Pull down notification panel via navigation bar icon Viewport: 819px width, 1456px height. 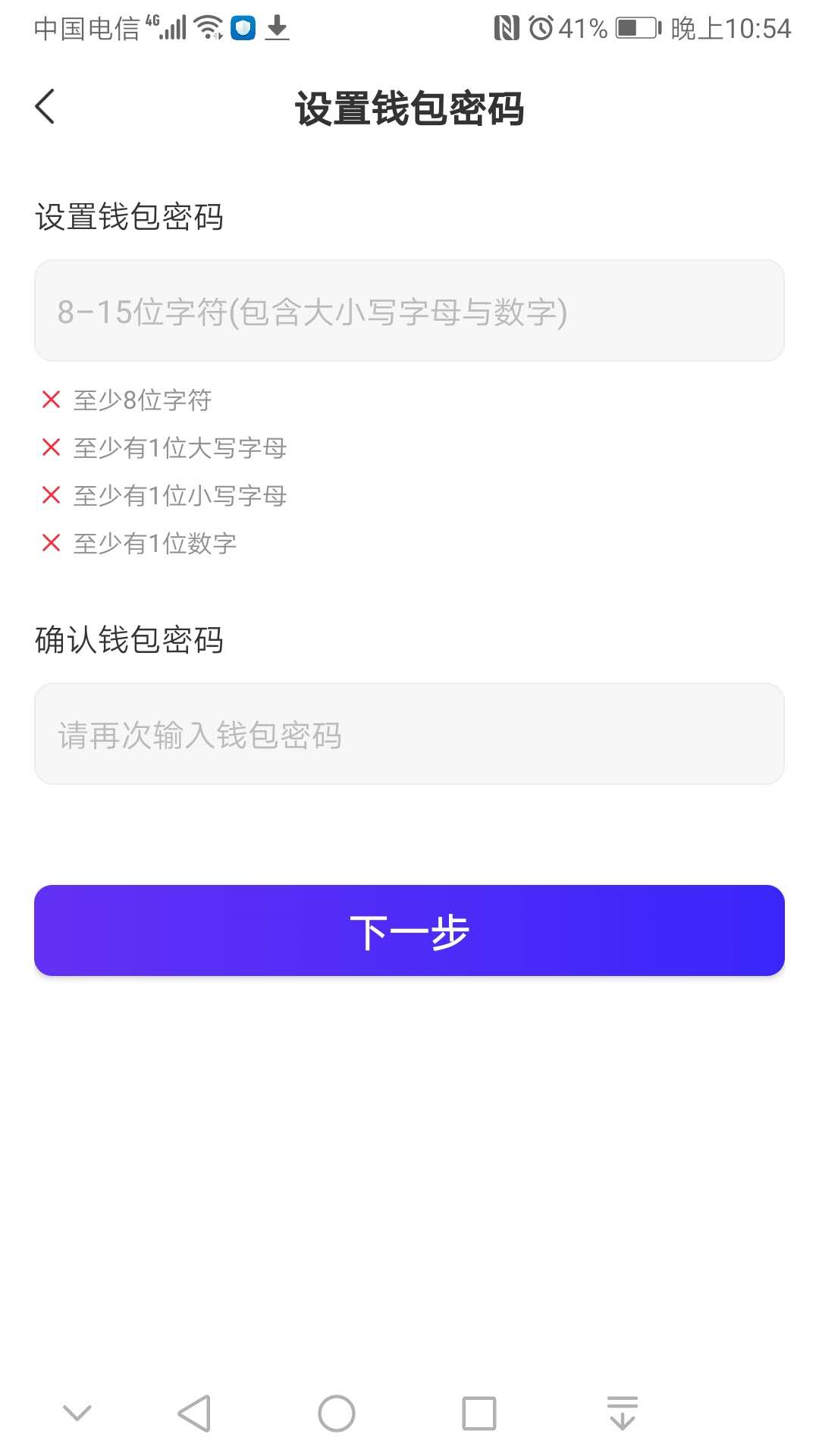[x=622, y=1414]
